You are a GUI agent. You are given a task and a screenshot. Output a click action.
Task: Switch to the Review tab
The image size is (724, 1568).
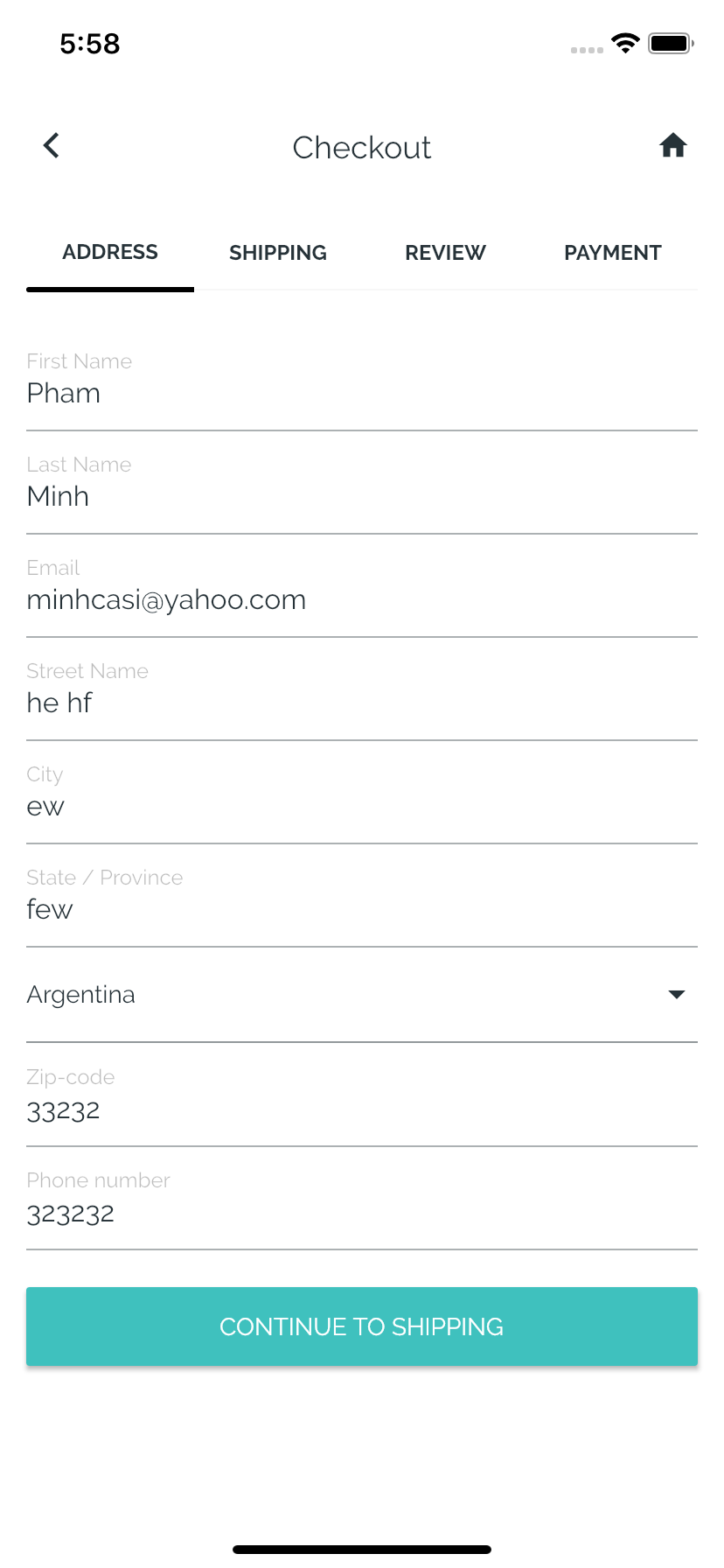tap(445, 253)
